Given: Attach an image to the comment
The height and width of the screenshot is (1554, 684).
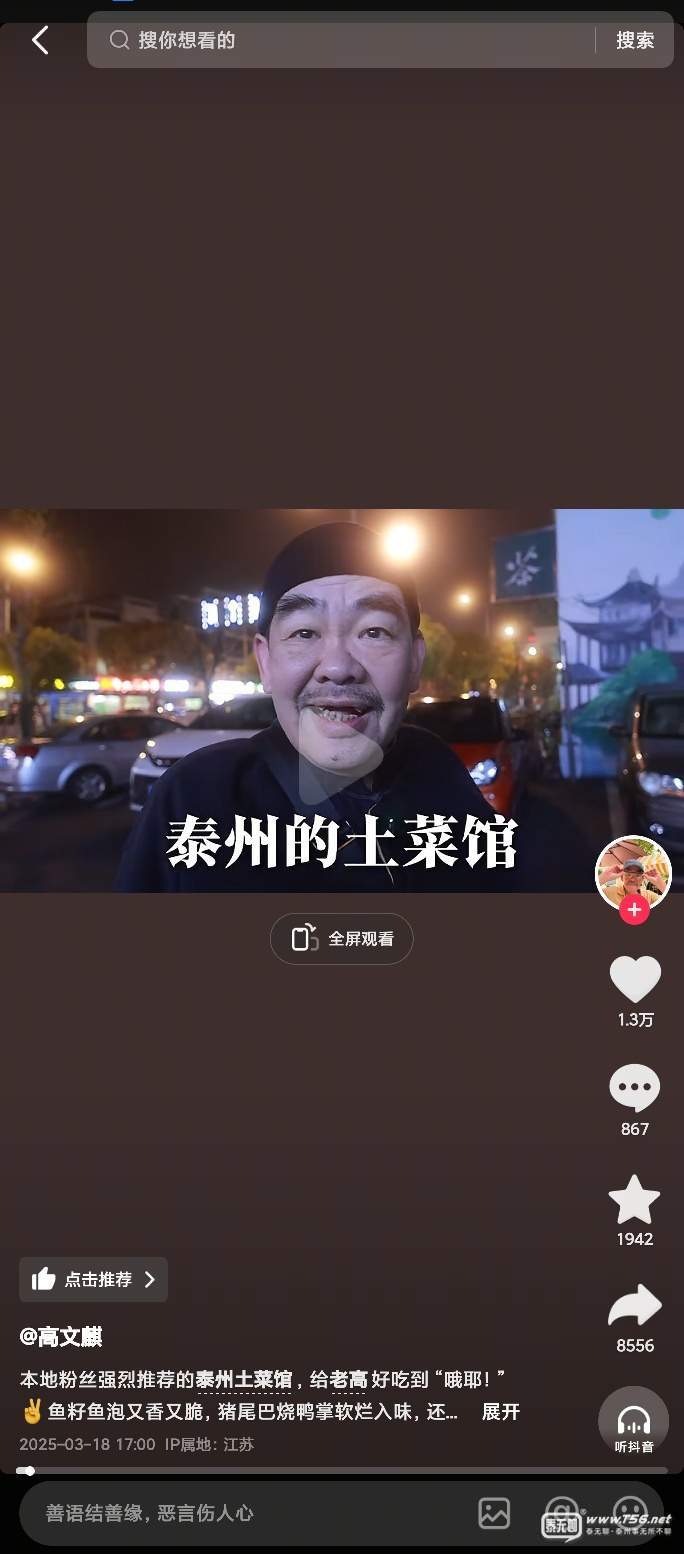Looking at the screenshot, I should click(x=494, y=1513).
